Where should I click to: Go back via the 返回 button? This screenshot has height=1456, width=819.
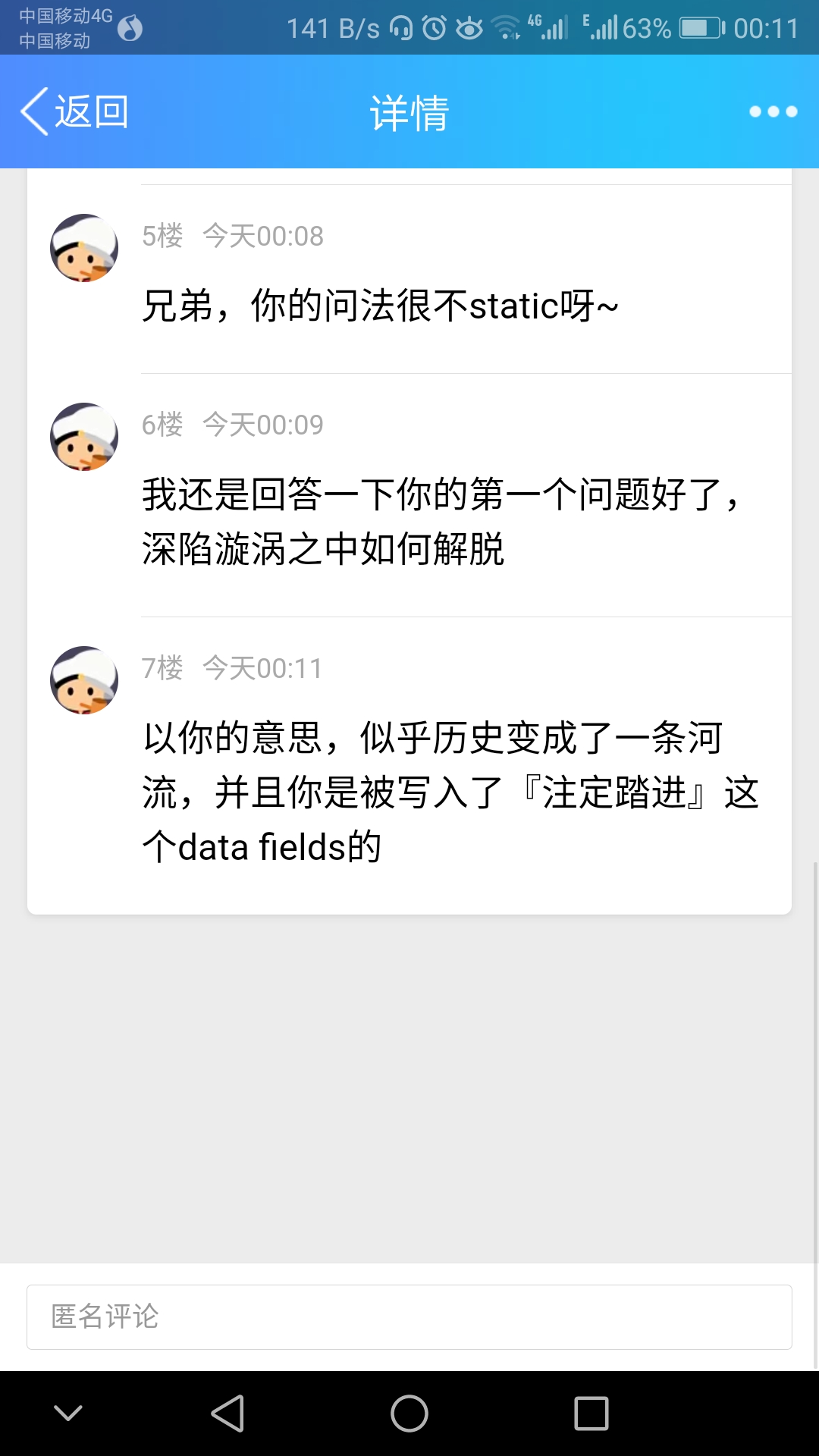(74, 111)
